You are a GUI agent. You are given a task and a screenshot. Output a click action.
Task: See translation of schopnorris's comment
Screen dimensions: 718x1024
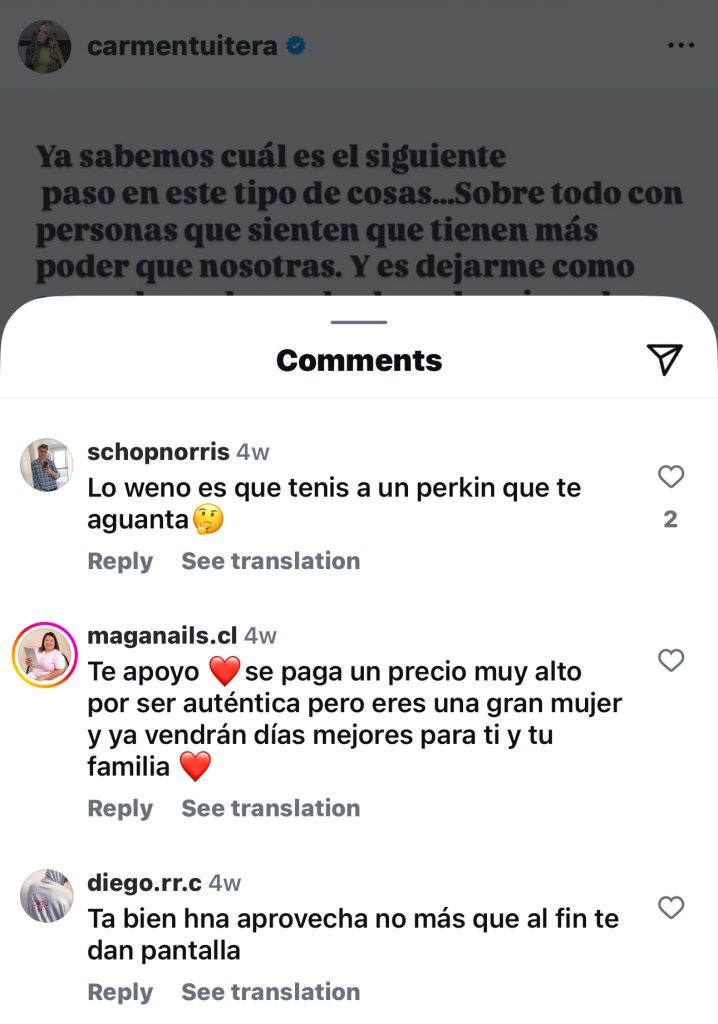coord(270,561)
